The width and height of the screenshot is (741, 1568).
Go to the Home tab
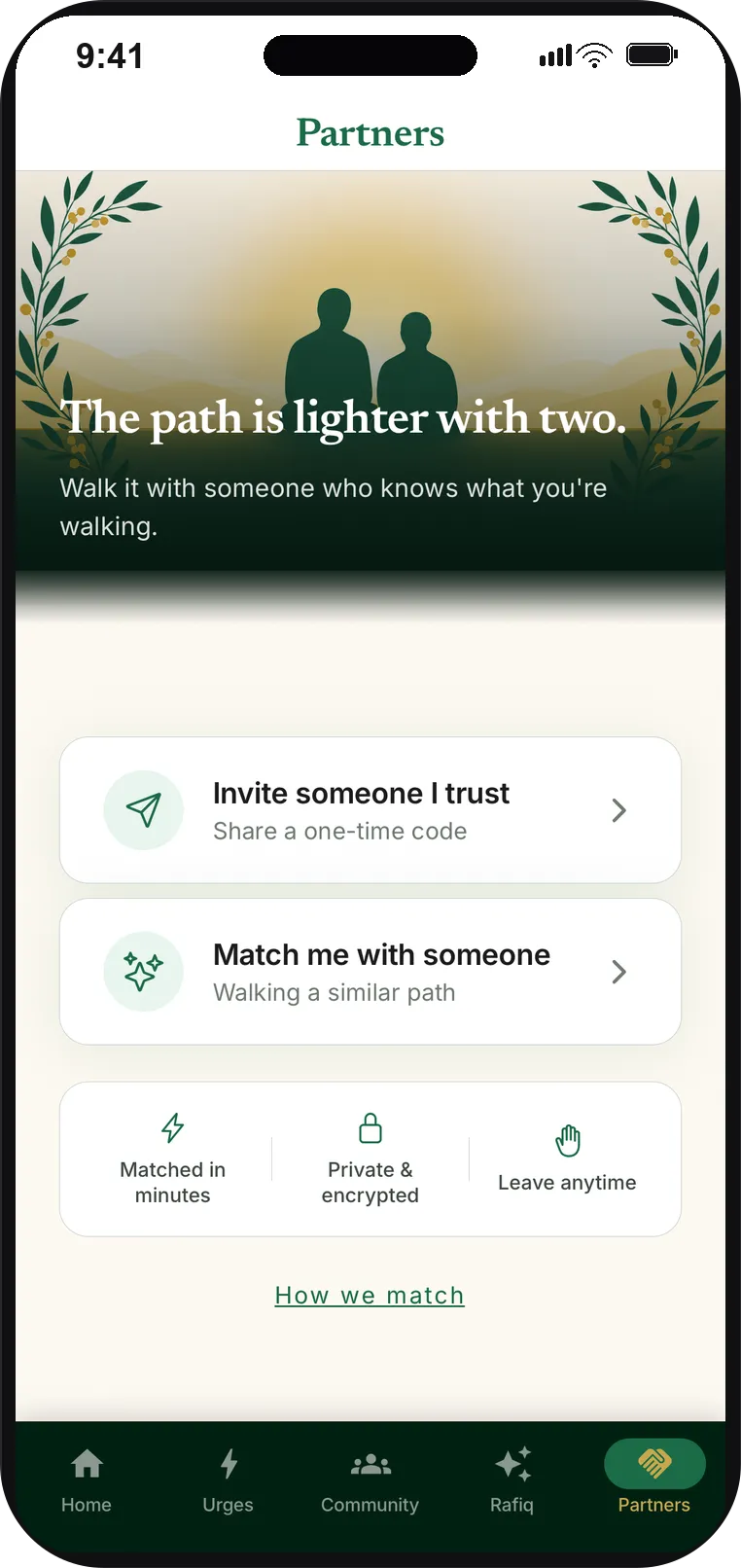87,1480
